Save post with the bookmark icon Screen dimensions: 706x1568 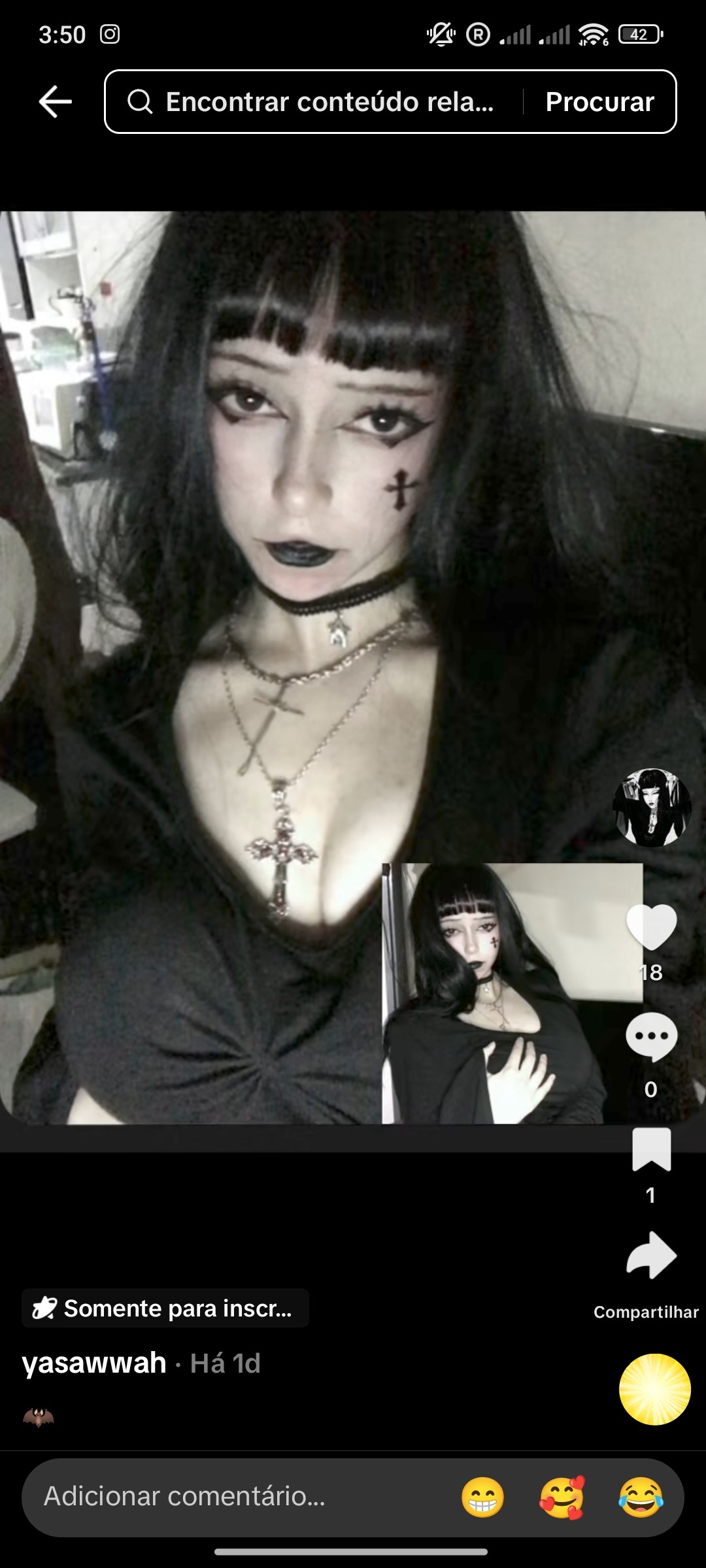(651, 1149)
